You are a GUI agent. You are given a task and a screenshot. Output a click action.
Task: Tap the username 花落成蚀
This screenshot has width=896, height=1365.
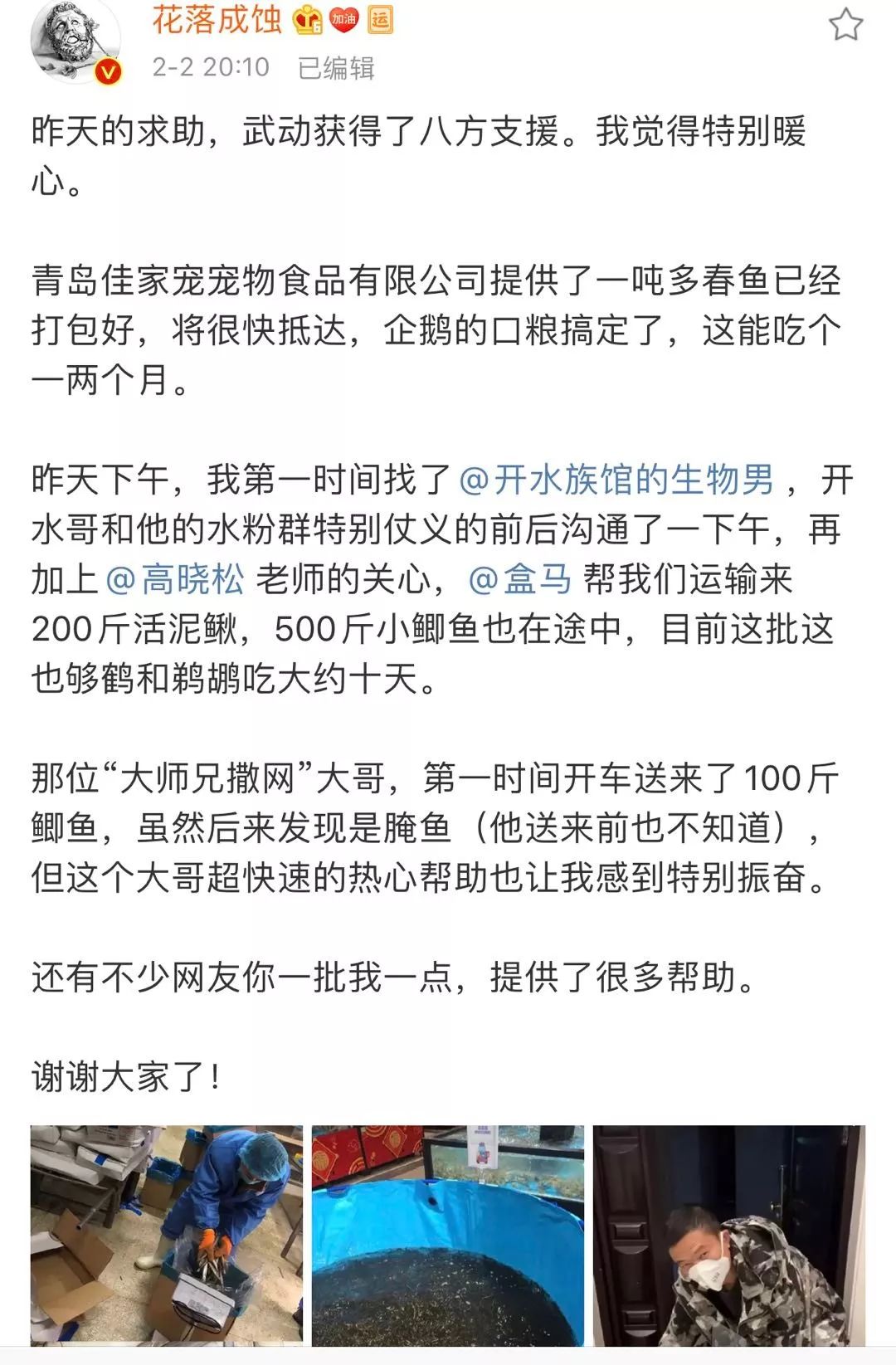217,20
